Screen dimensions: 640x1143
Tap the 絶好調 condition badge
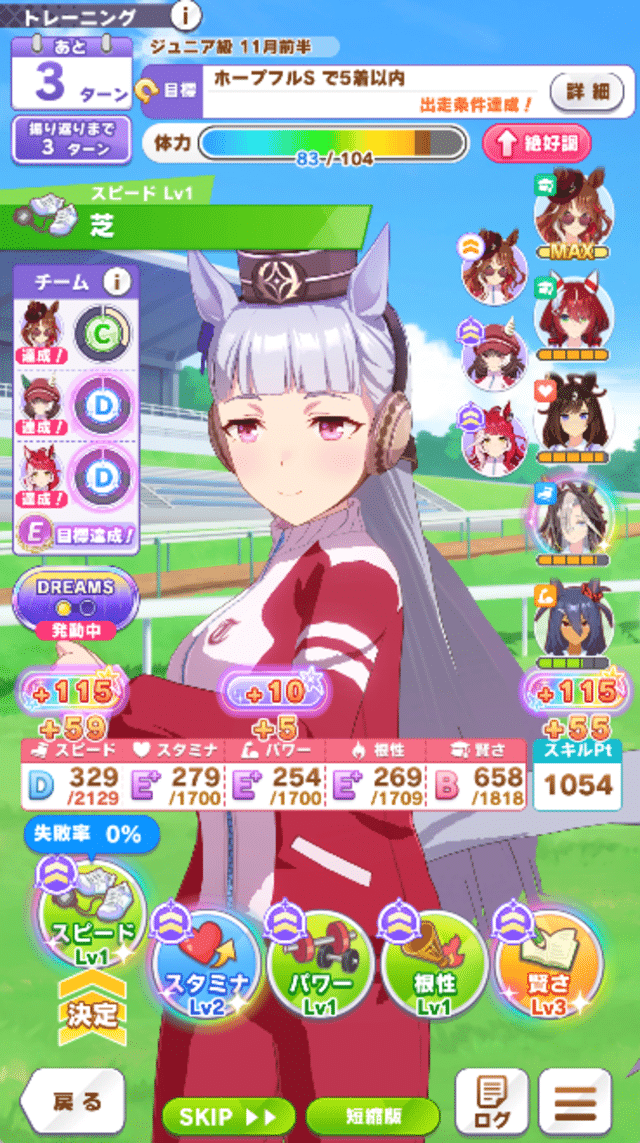(537, 143)
